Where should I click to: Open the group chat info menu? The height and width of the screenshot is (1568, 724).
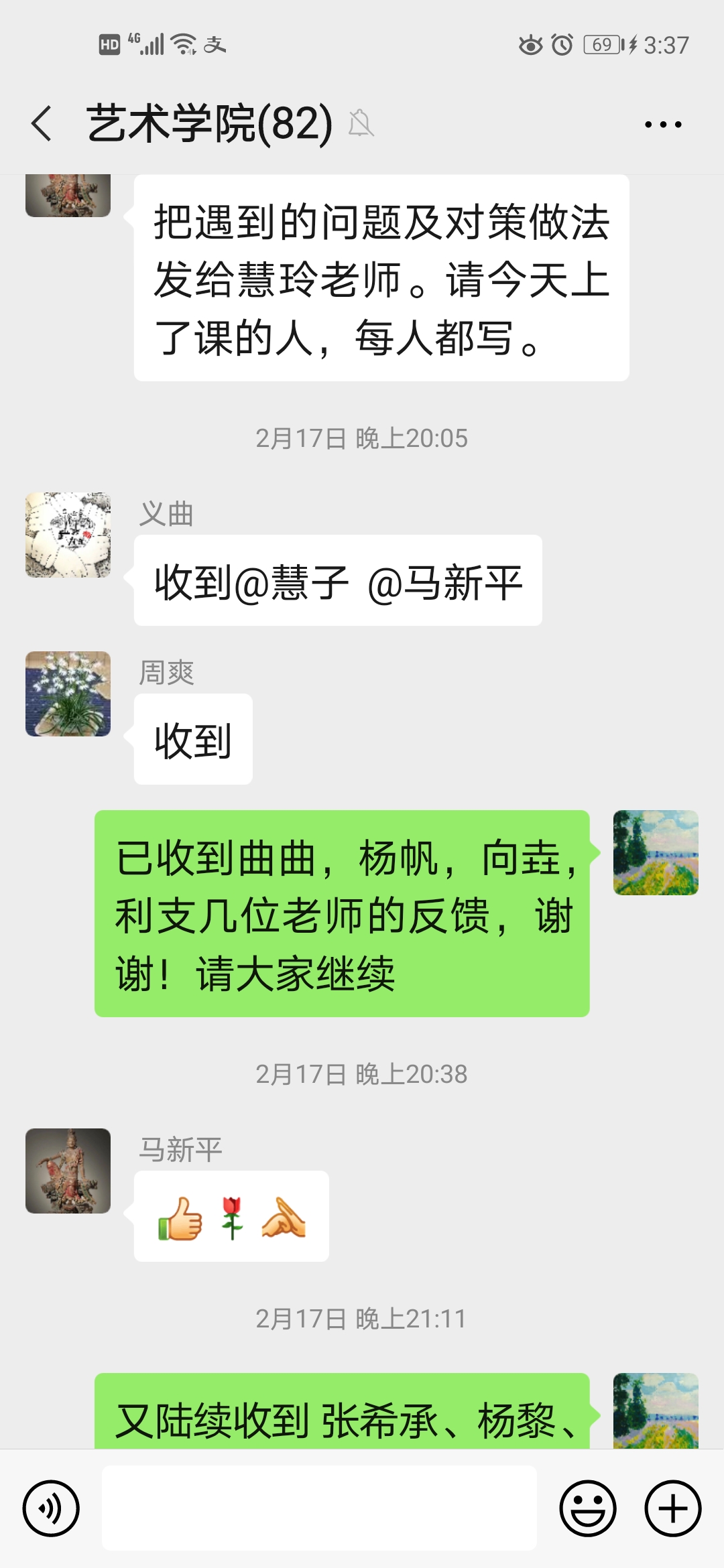pos(662,124)
